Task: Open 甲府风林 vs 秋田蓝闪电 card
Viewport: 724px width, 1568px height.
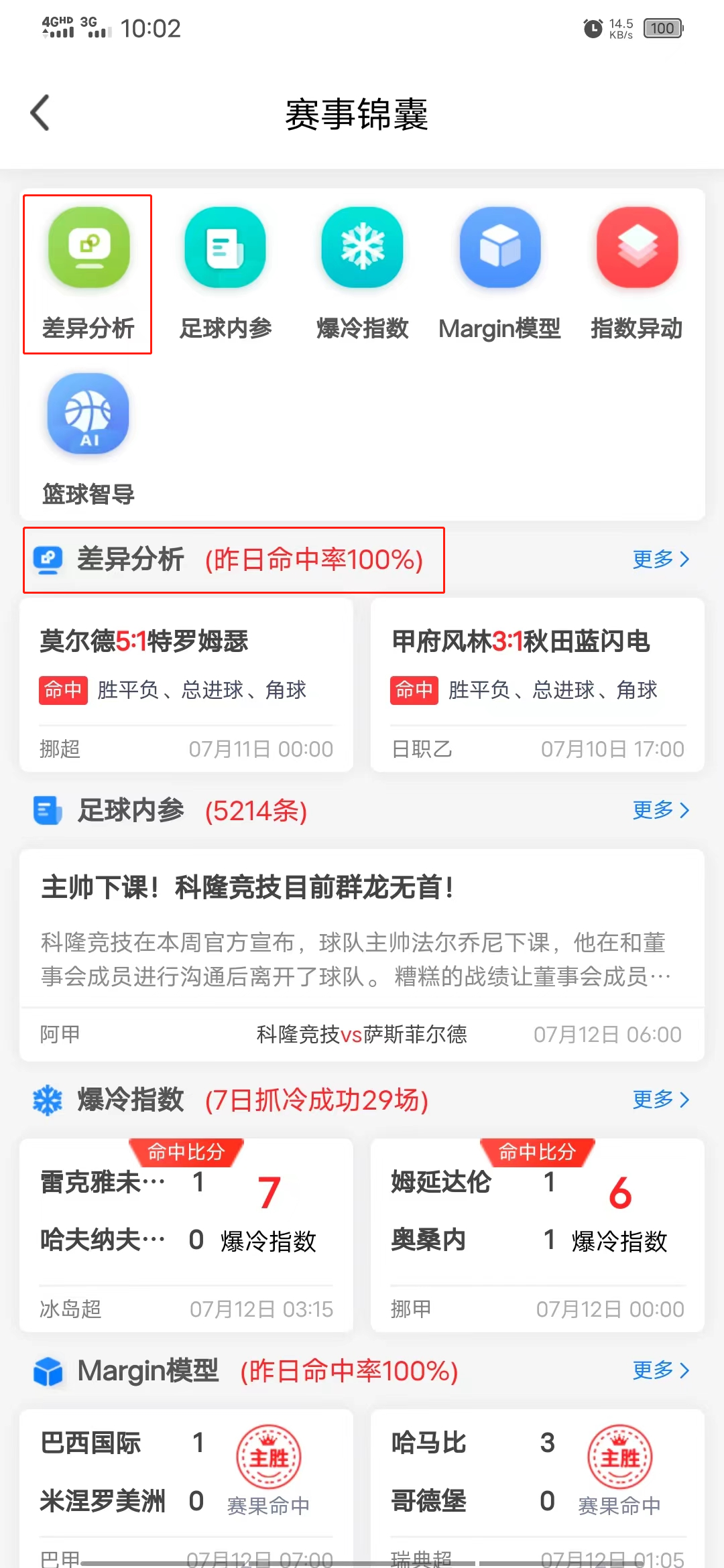Action: pos(538,685)
